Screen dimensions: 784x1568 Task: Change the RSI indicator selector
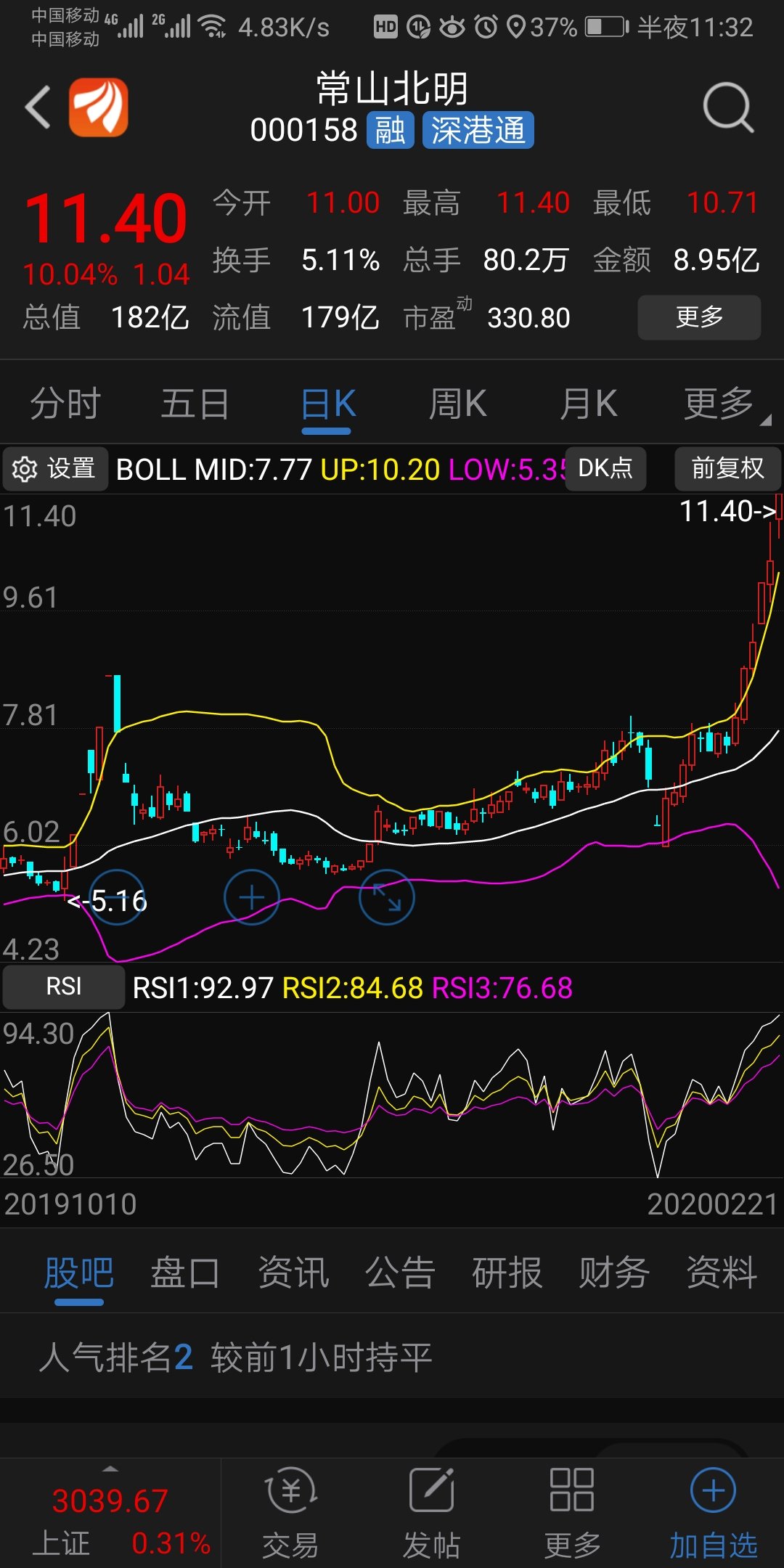point(64,987)
